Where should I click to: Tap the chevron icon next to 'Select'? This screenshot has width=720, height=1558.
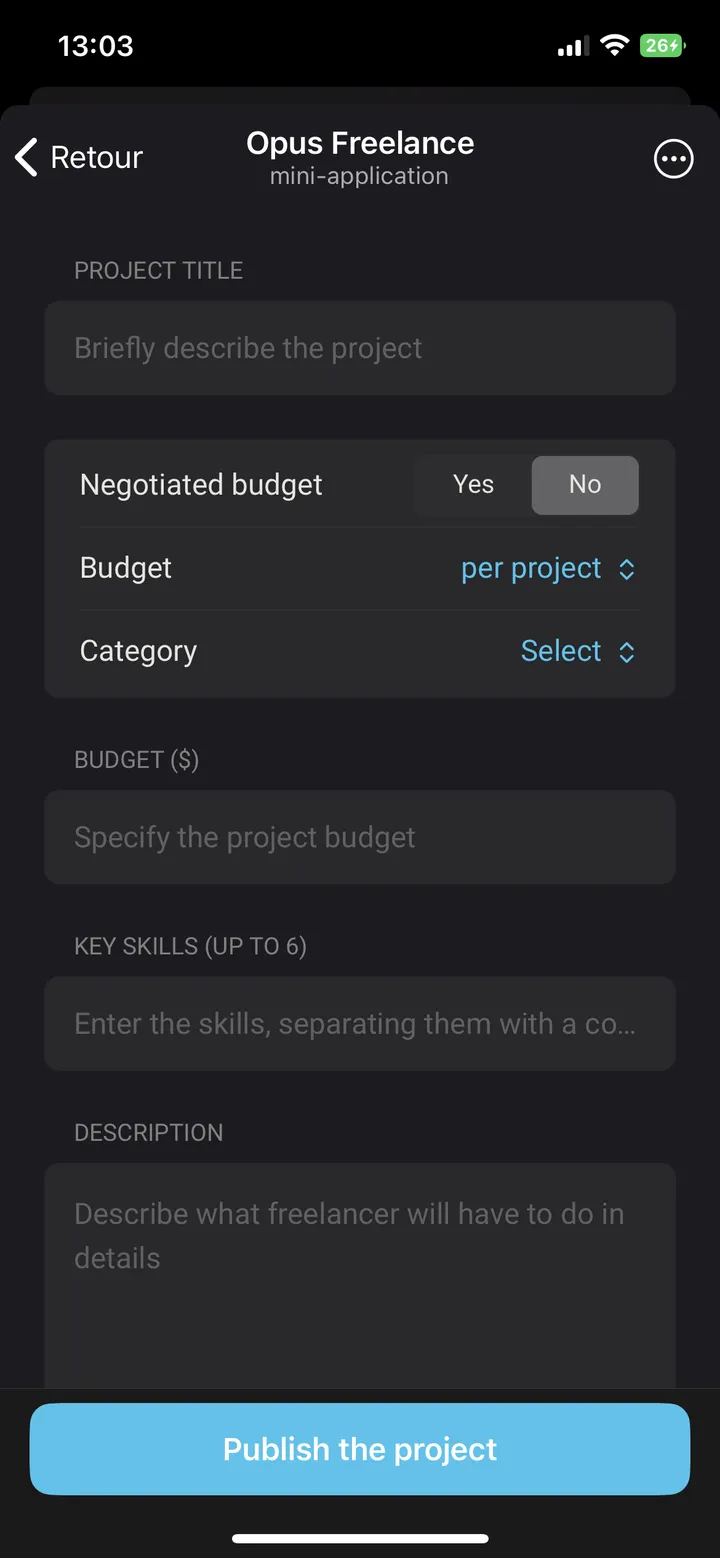[627, 651]
